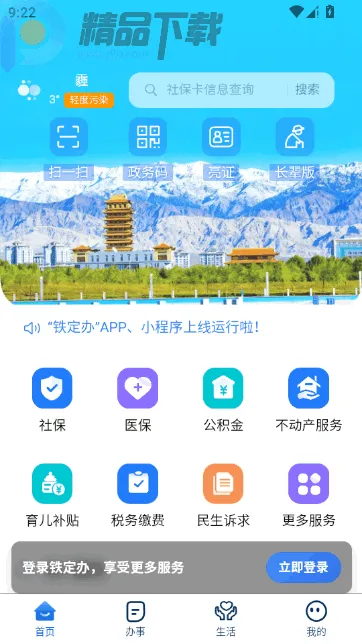Image resolution: width=362 pixels, height=644 pixels.
Task: Open 亮证 ID card feature
Action: [221, 149]
